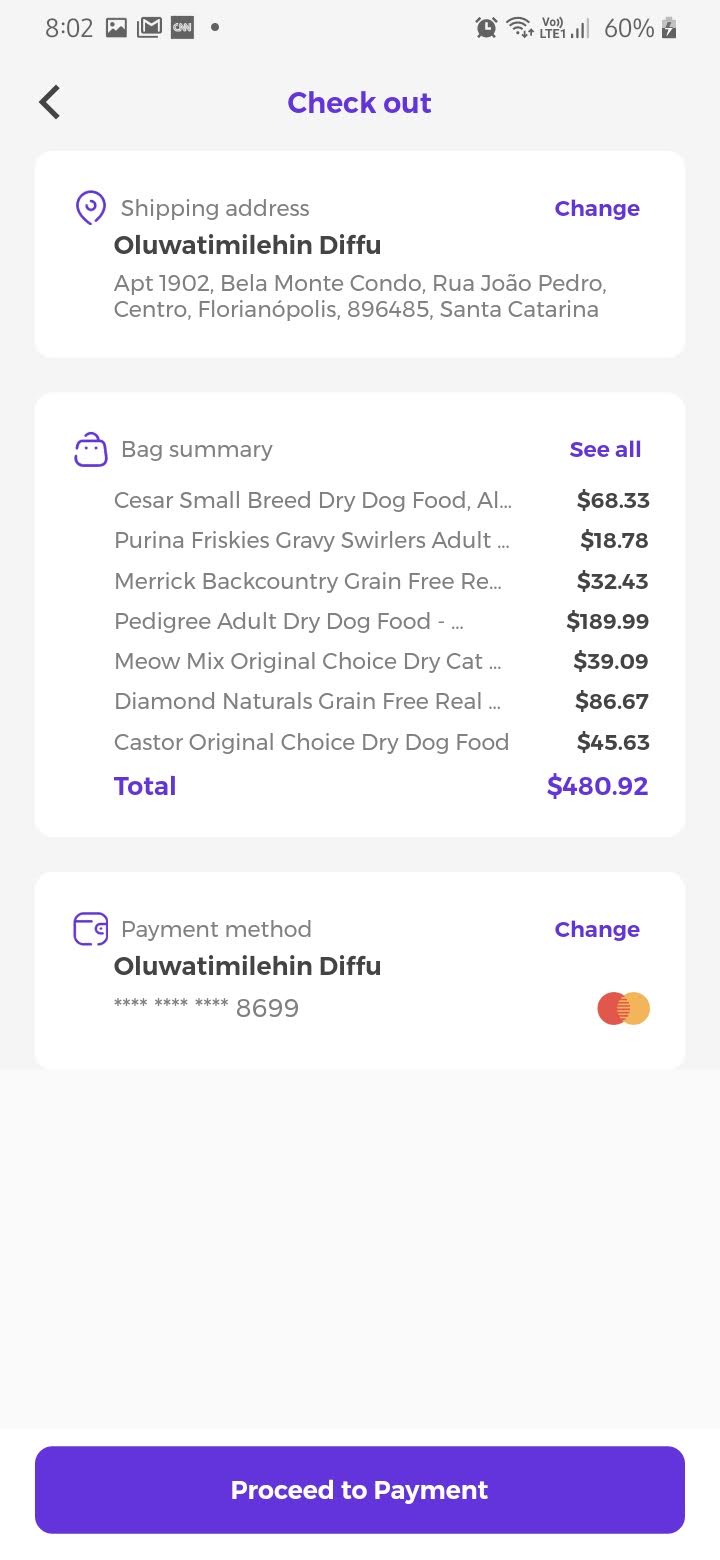Change the payment method

pyautogui.click(x=596, y=930)
